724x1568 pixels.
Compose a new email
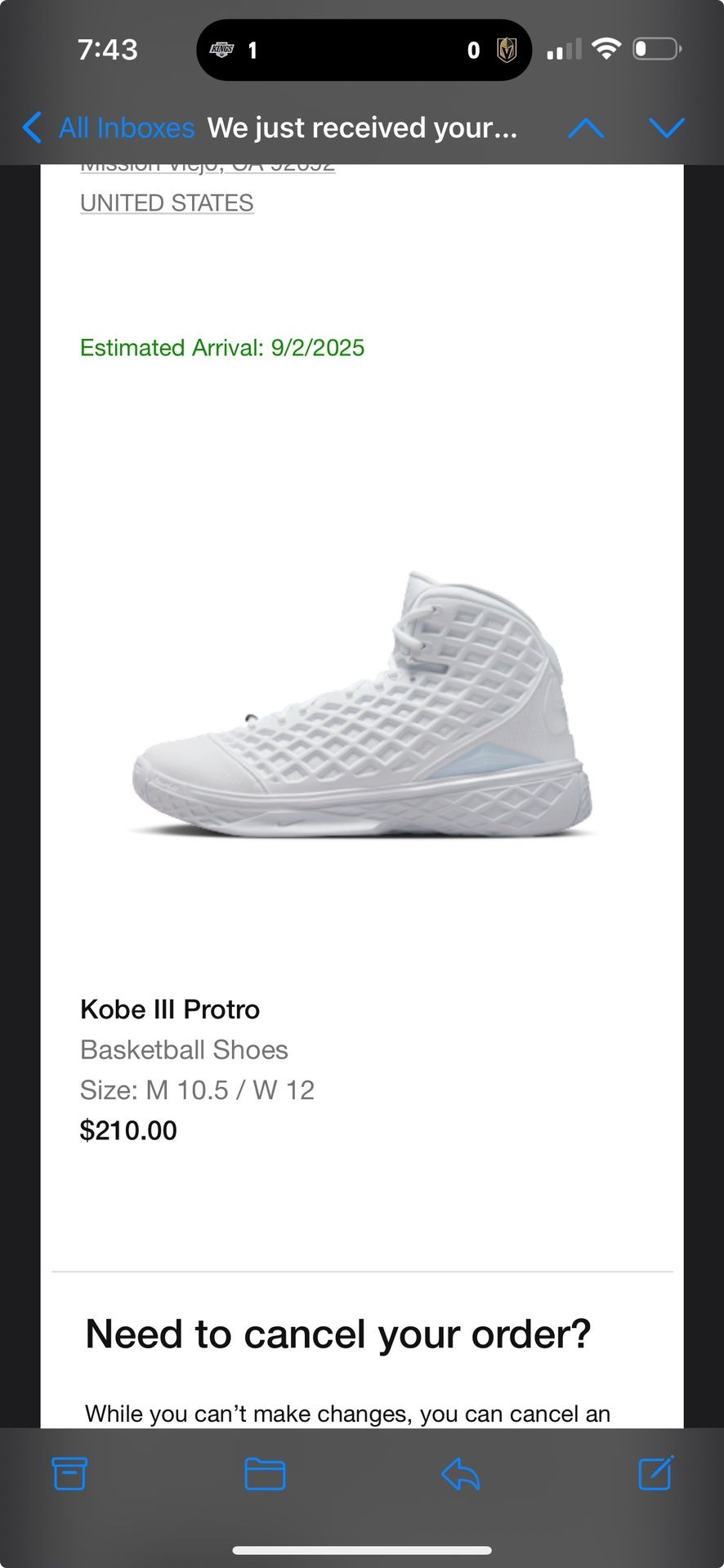point(655,1472)
